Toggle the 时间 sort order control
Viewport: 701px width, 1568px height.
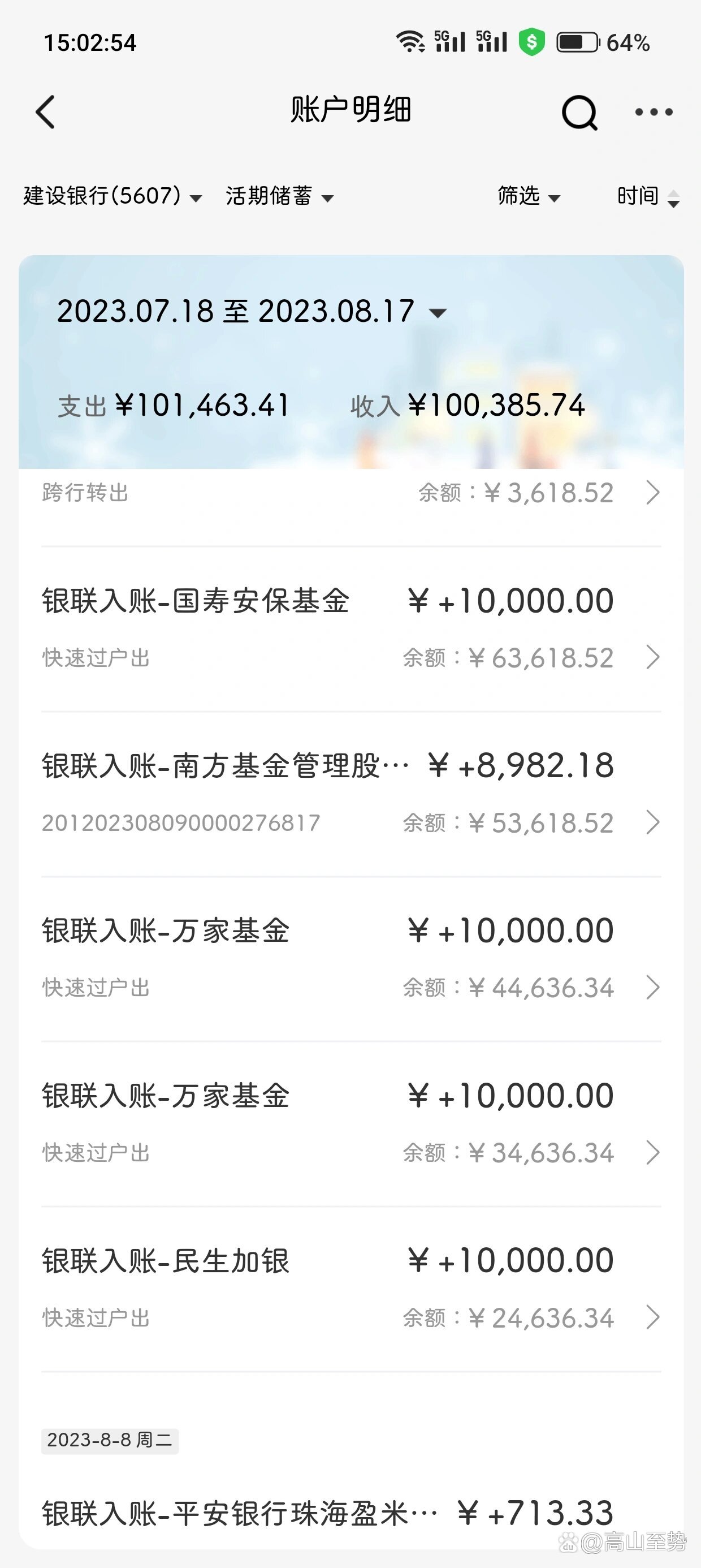click(x=646, y=196)
